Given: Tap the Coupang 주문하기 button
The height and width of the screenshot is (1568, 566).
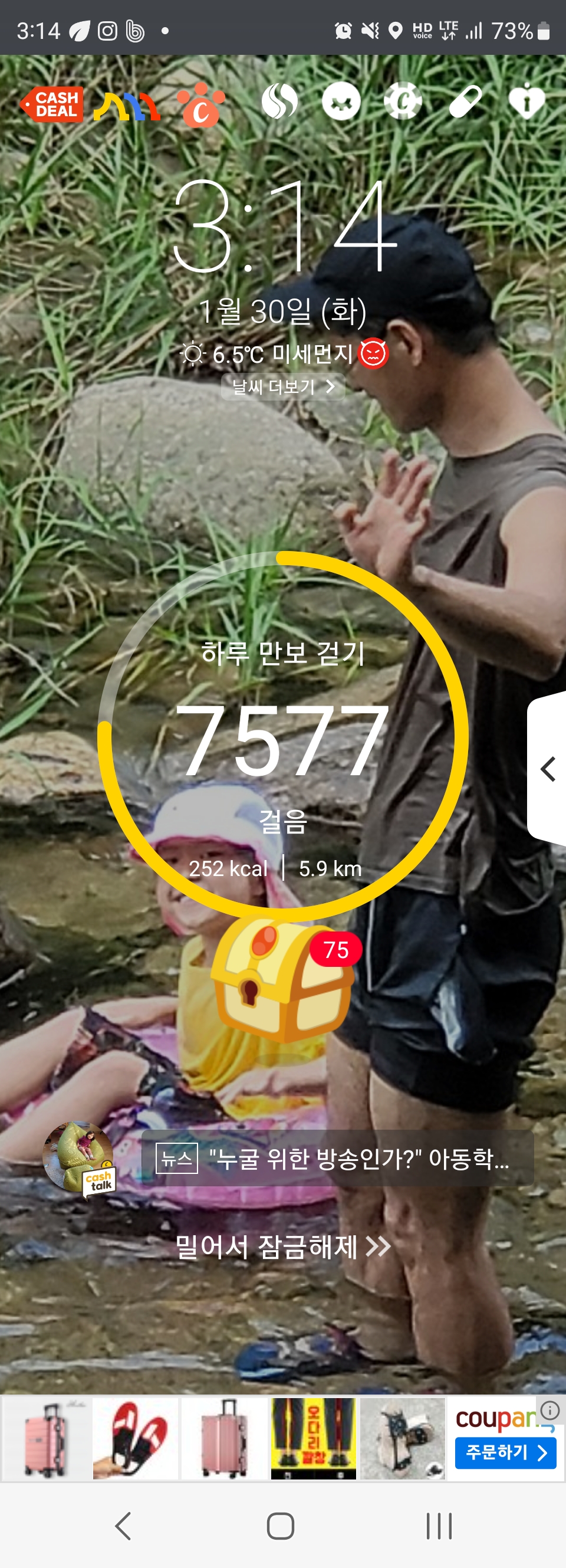Looking at the screenshot, I should click(505, 1453).
